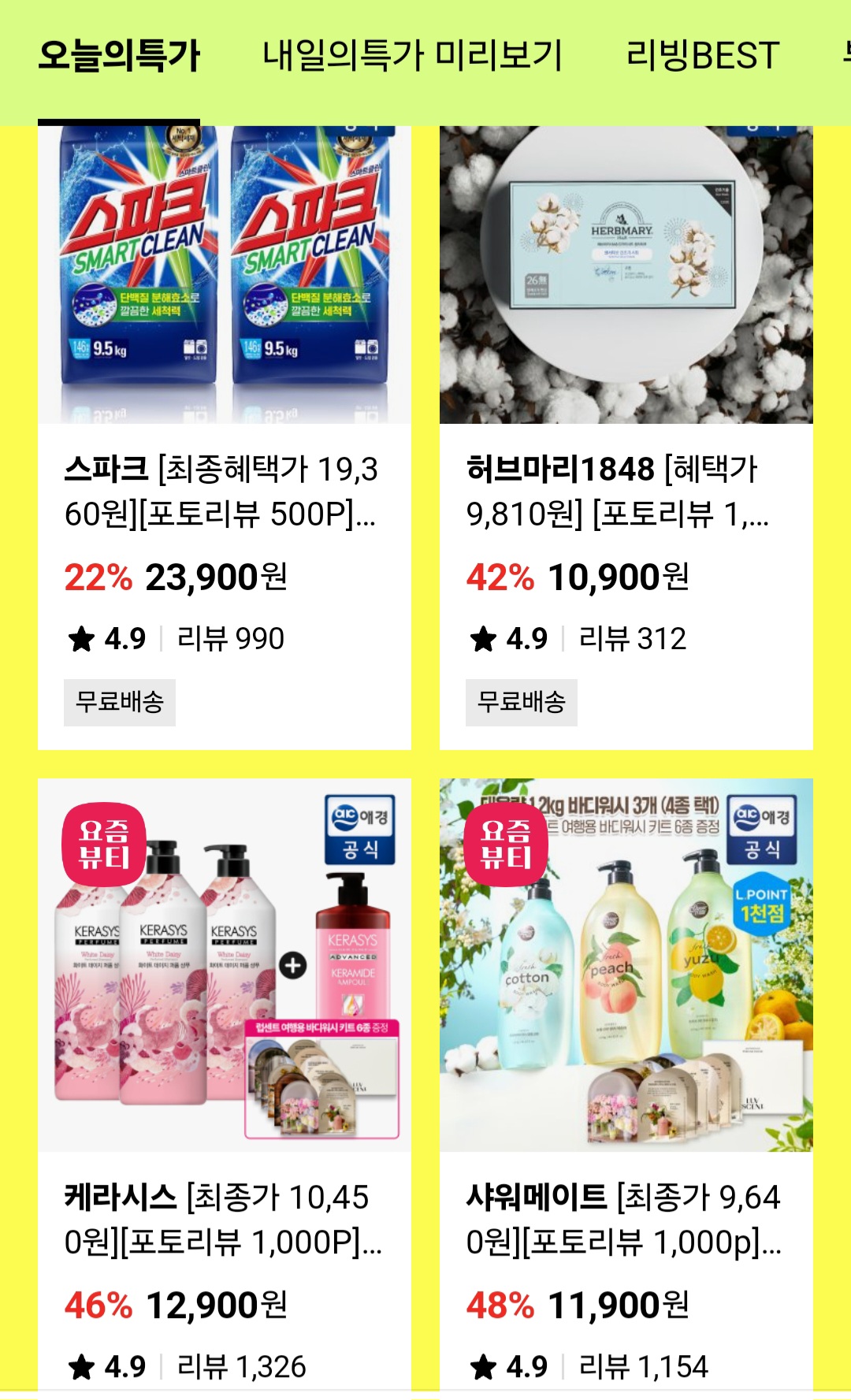This screenshot has width=851, height=1400.
Task: Open the 내일의특가 미리보기 tab
Action: pyautogui.click(x=412, y=56)
